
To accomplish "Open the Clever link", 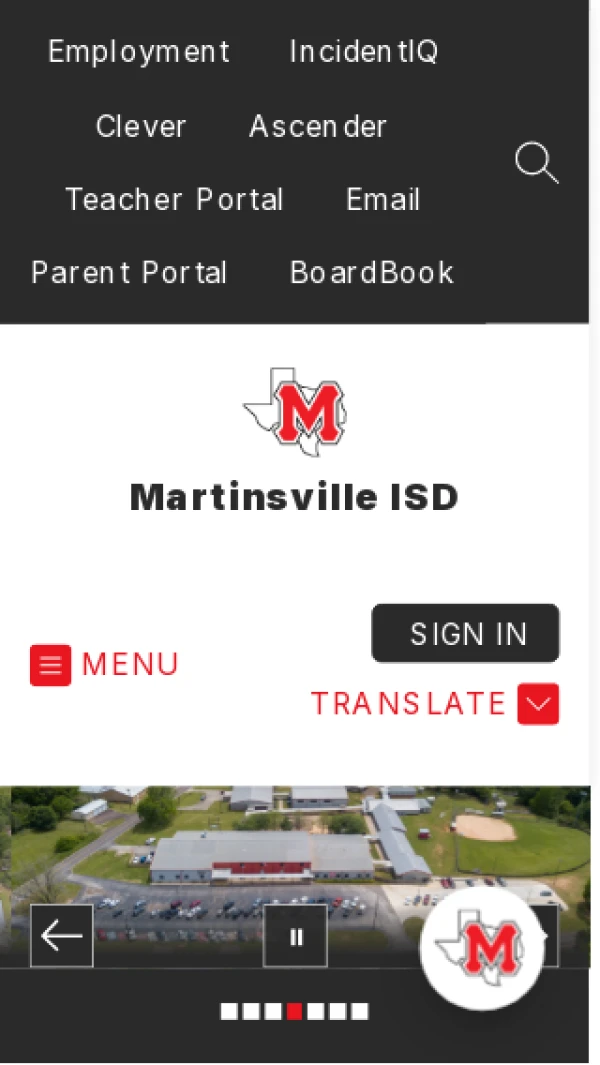I will [x=141, y=127].
